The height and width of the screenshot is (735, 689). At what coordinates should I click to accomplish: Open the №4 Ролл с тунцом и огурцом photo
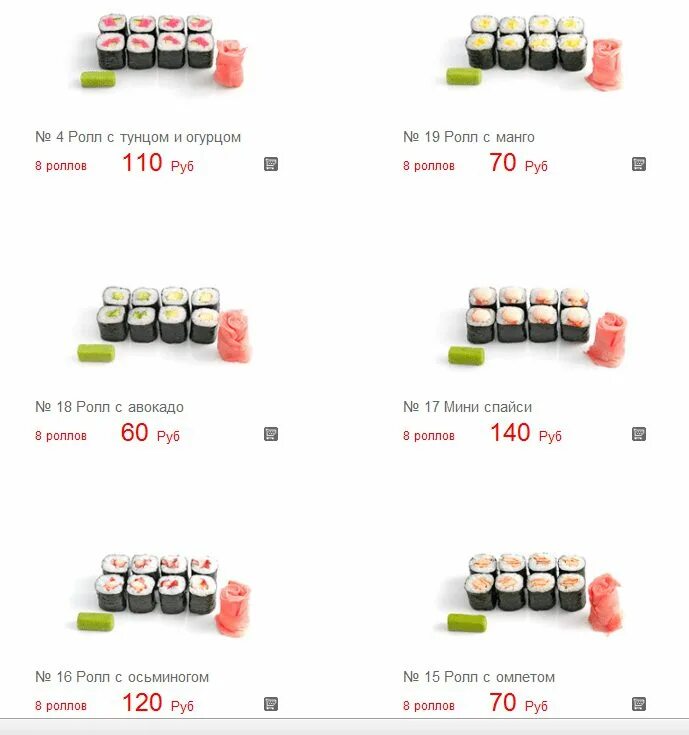point(165,52)
